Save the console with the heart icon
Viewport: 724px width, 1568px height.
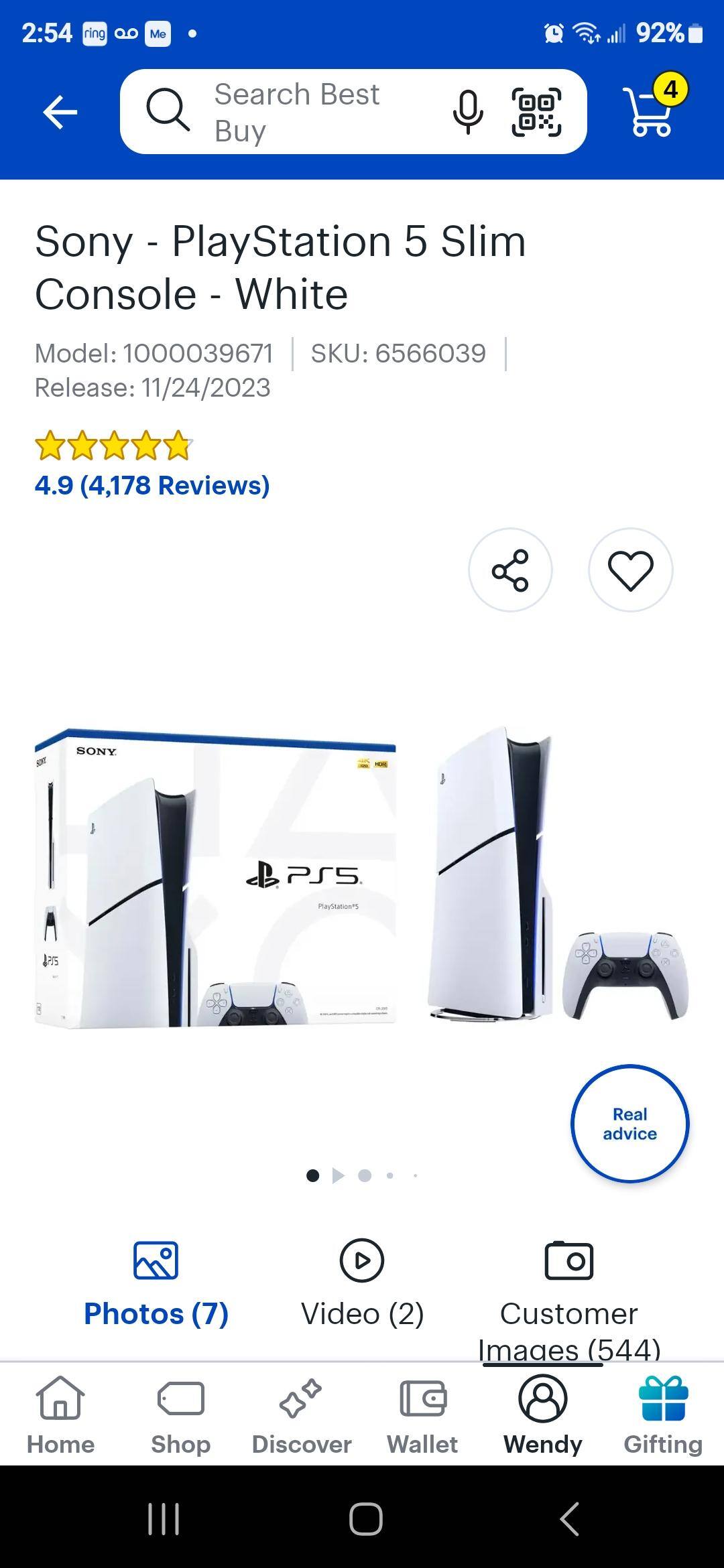(630, 570)
